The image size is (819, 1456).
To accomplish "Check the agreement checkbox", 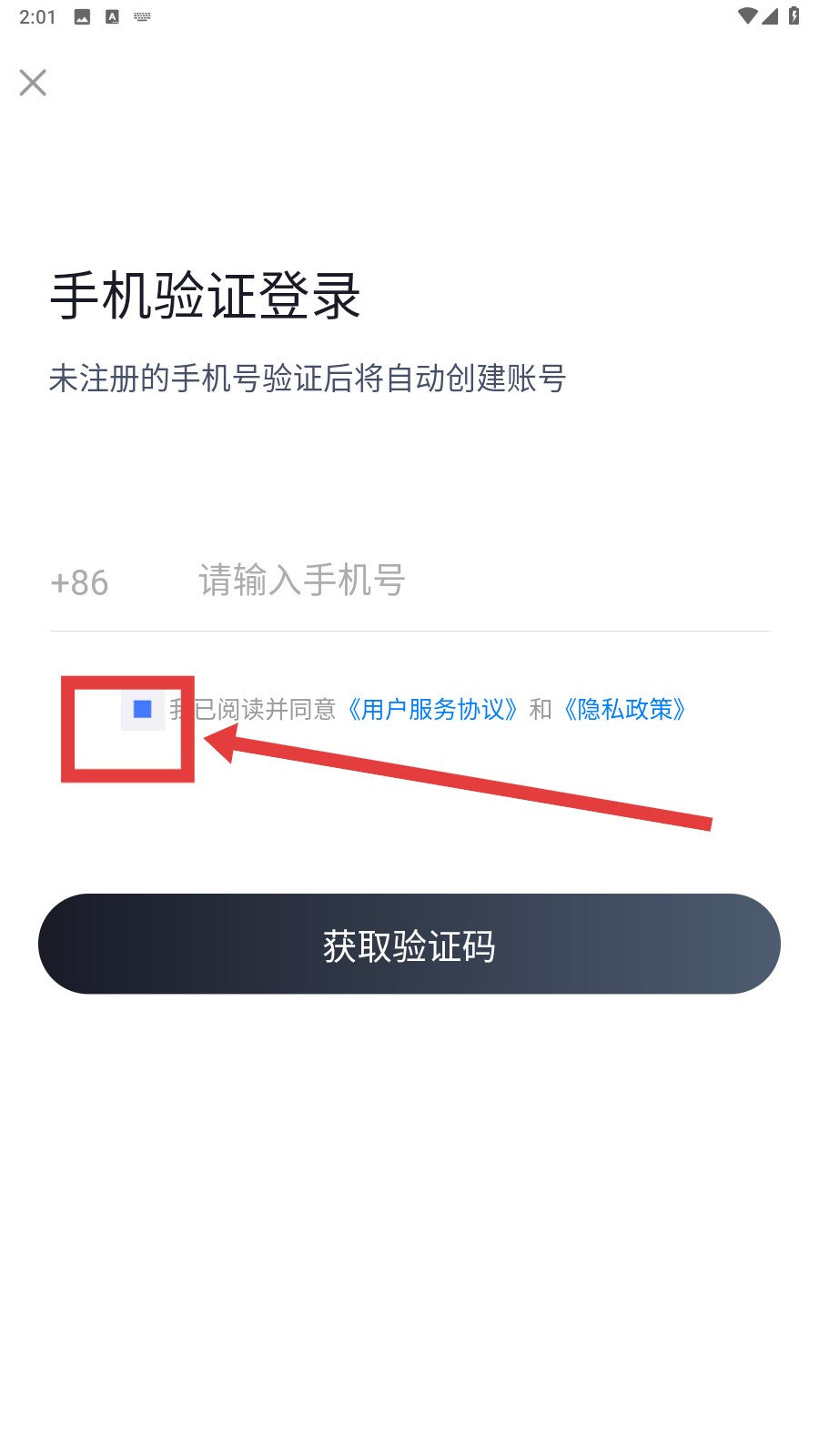I will coord(143,709).
